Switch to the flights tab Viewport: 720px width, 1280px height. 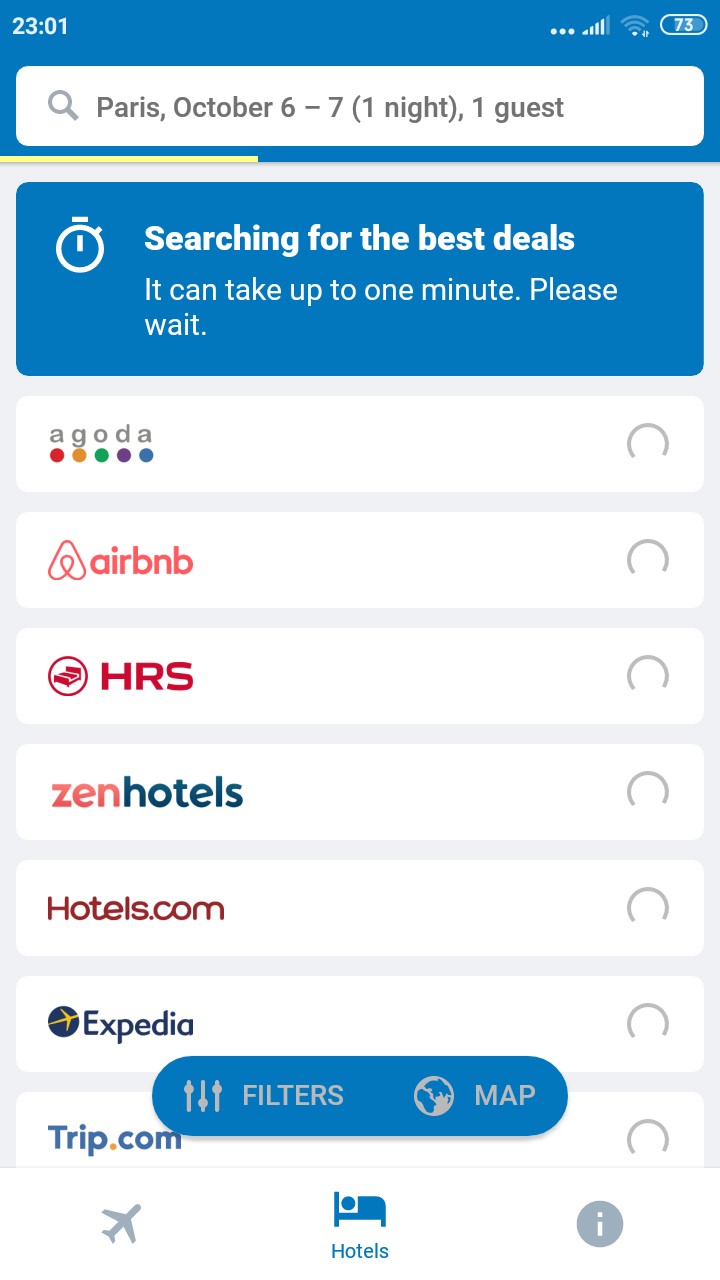pyautogui.click(x=121, y=1223)
